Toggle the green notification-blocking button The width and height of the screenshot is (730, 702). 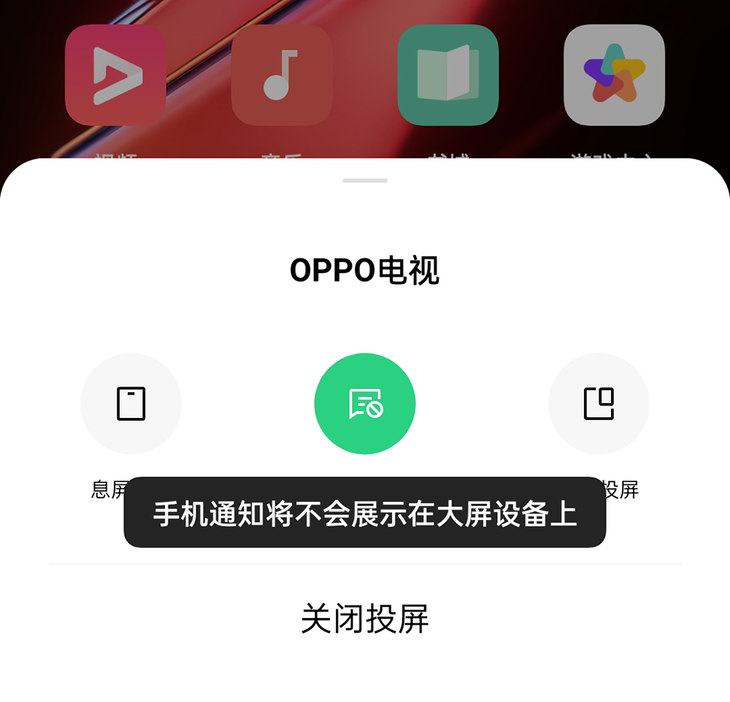365,403
